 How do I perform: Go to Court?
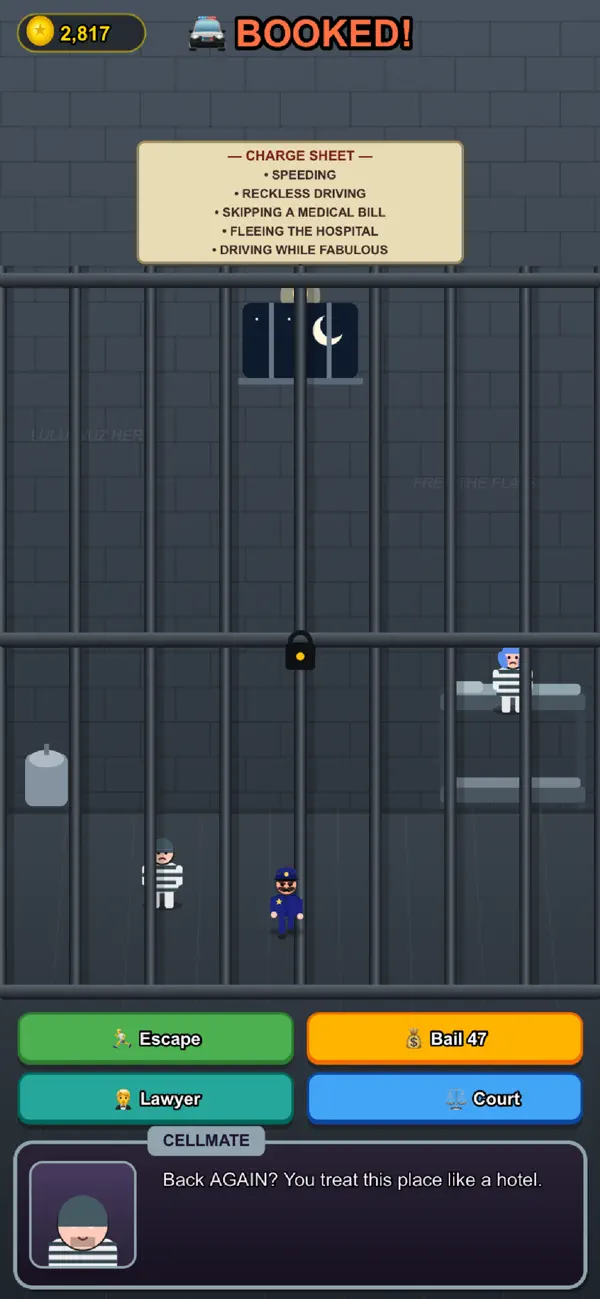pyautogui.click(x=444, y=1098)
